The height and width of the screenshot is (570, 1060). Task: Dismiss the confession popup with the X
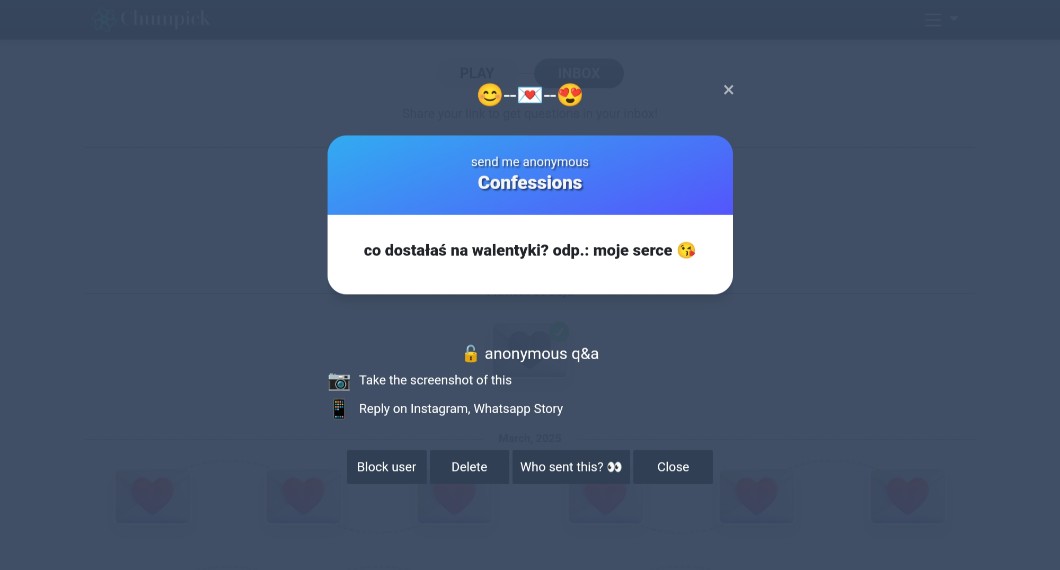click(x=728, y=90)
